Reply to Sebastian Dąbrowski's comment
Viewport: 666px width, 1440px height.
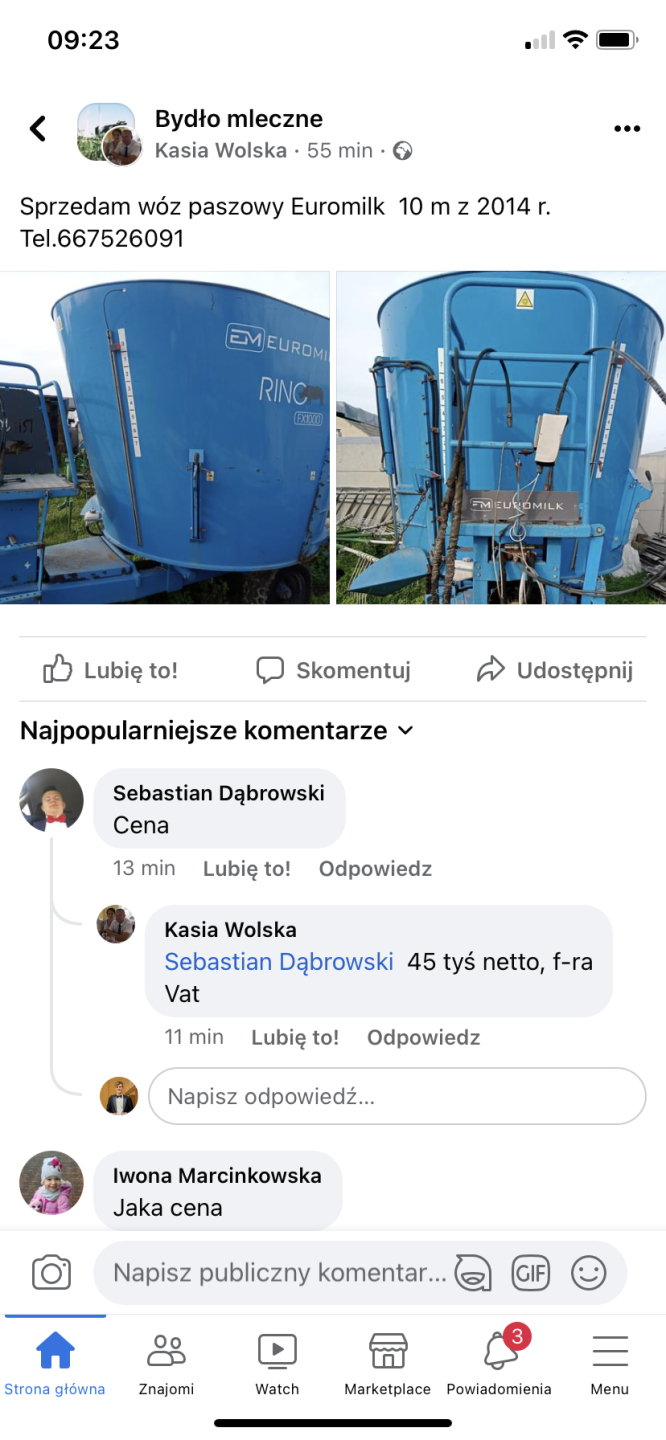(375, 869)
